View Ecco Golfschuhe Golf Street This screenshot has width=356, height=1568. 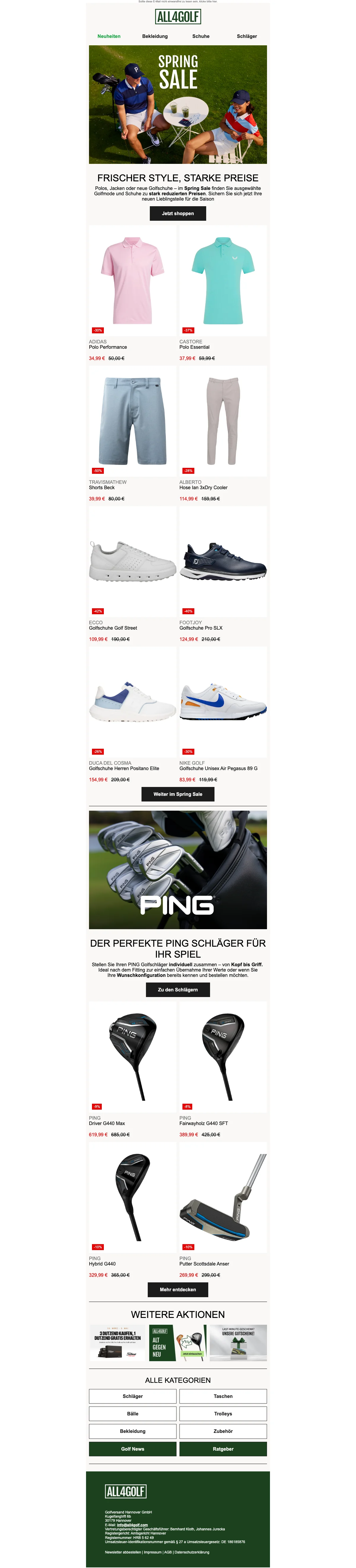point(132,562)
